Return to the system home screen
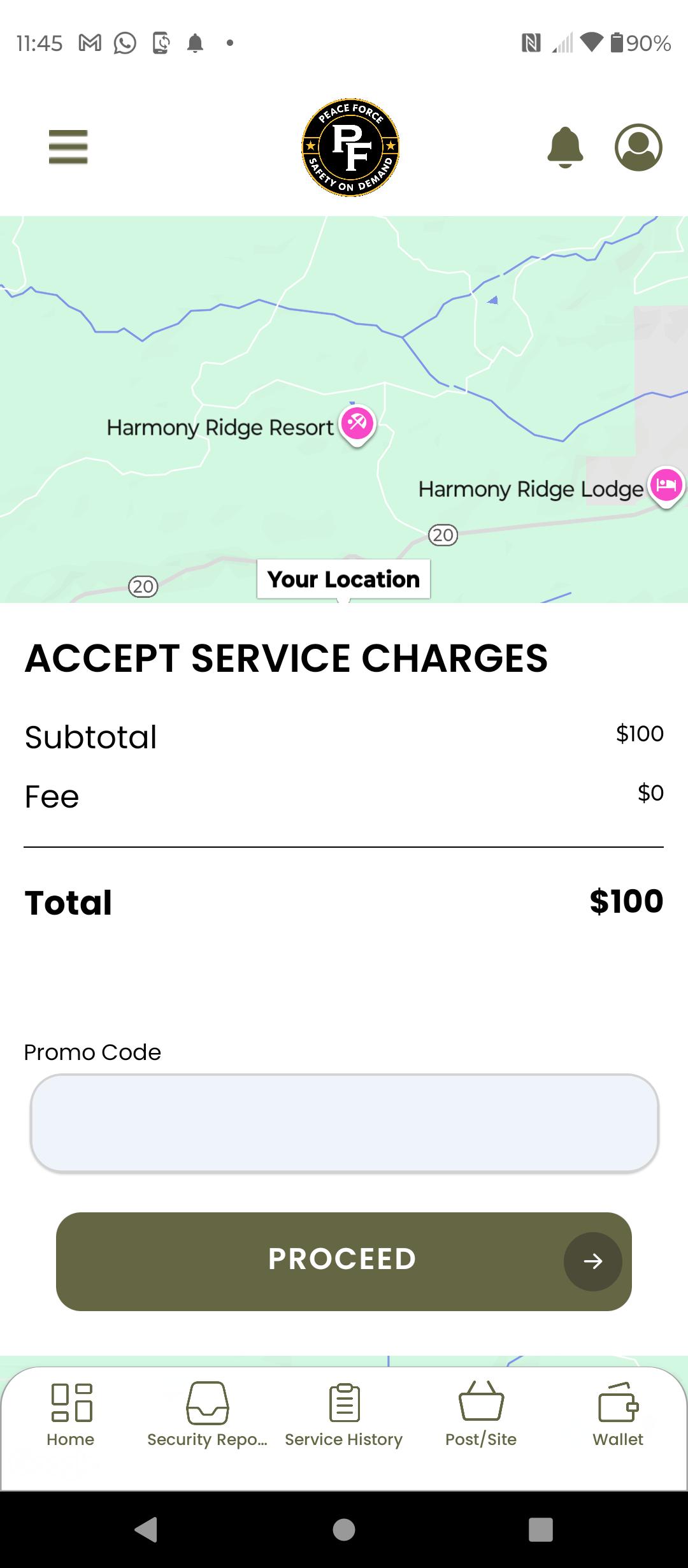 pyautogui.click(x=344, y=1529)
